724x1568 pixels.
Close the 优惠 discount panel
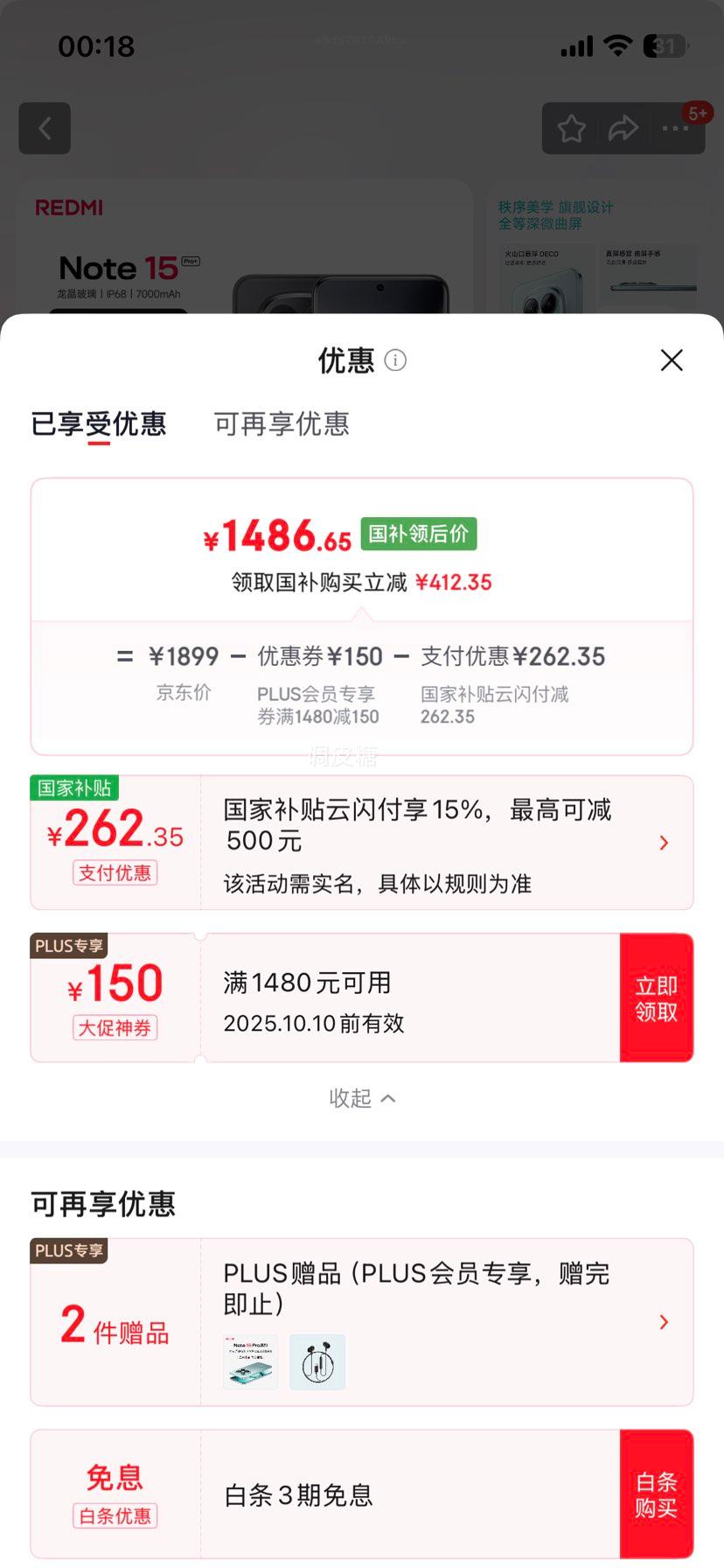coord(672,360)
